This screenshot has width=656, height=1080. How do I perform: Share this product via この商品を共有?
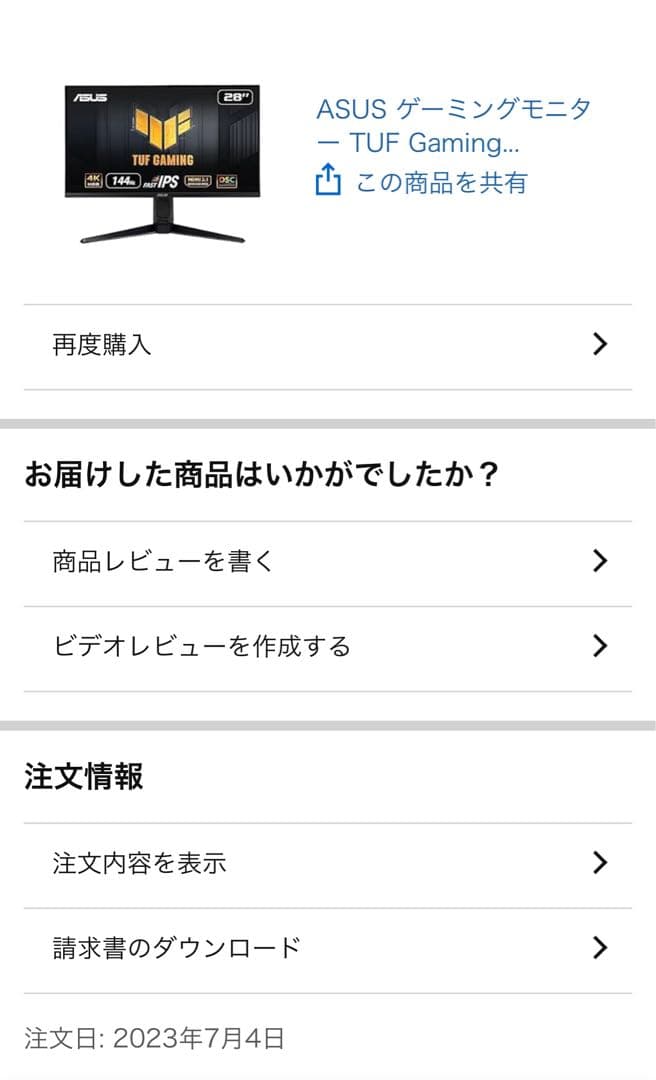(x=421, y=182)
